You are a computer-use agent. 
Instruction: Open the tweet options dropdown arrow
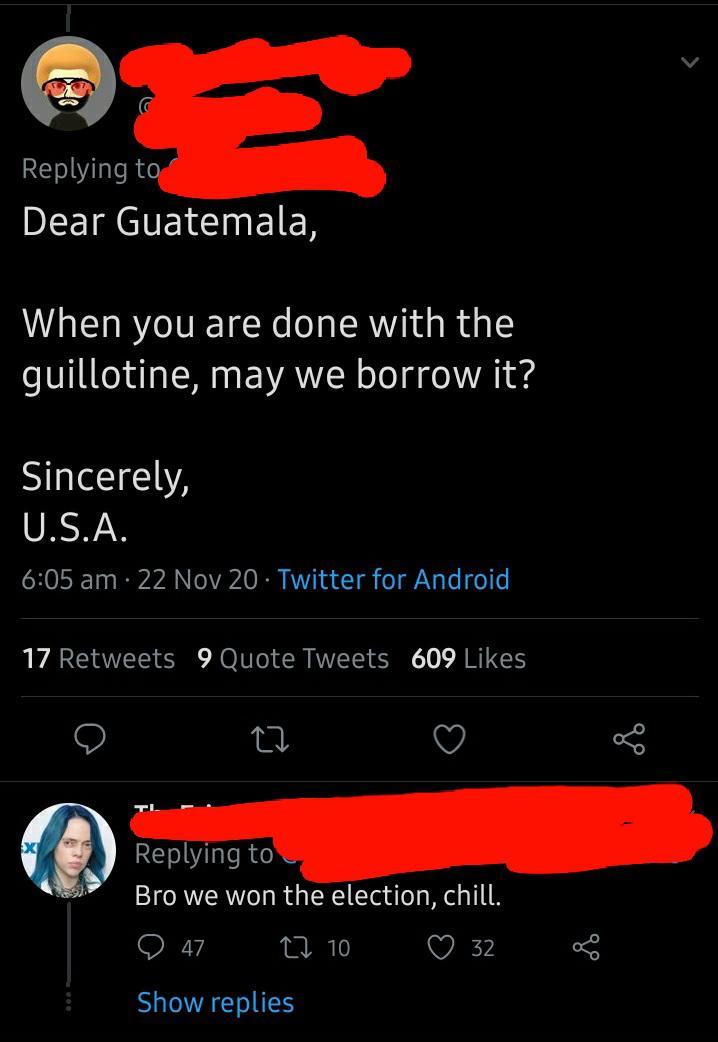pyautogui.click(x=688, y=62)
